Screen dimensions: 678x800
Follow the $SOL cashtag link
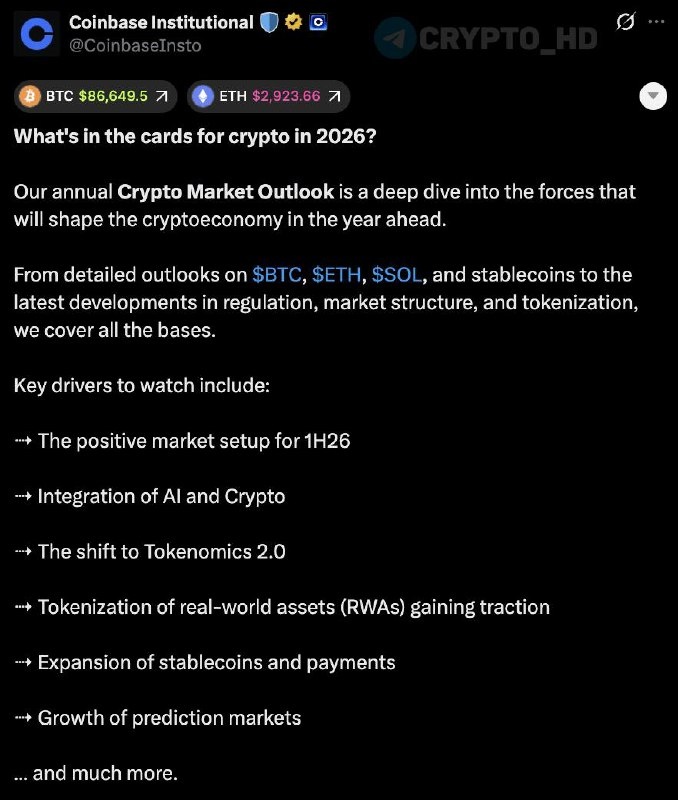397,274
